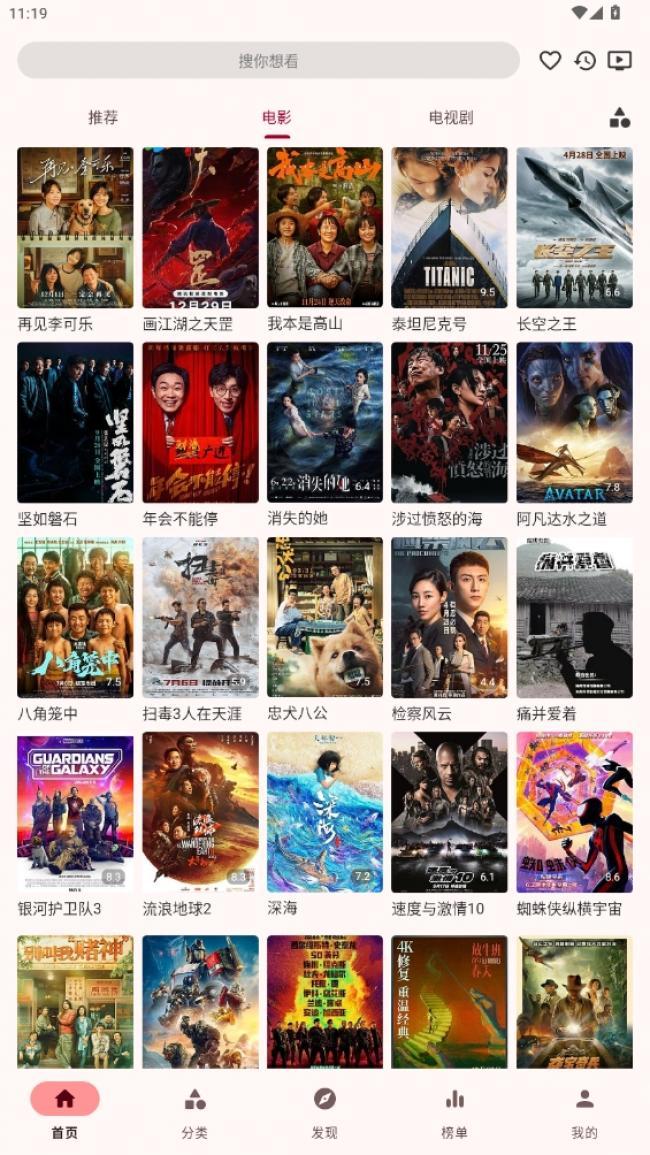This screenshot has width=650, height=1155.
Task: Open the movie 泰坦尼克号
Action: (x=449, y=228)
